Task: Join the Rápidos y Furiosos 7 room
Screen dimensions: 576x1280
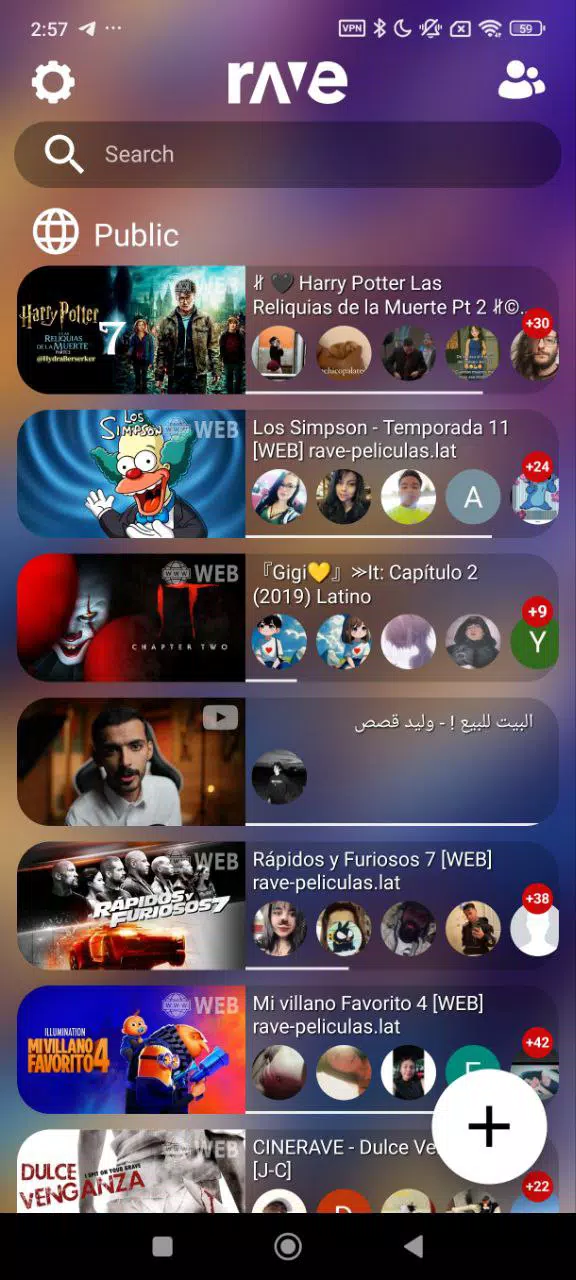Action: point(288,906)
